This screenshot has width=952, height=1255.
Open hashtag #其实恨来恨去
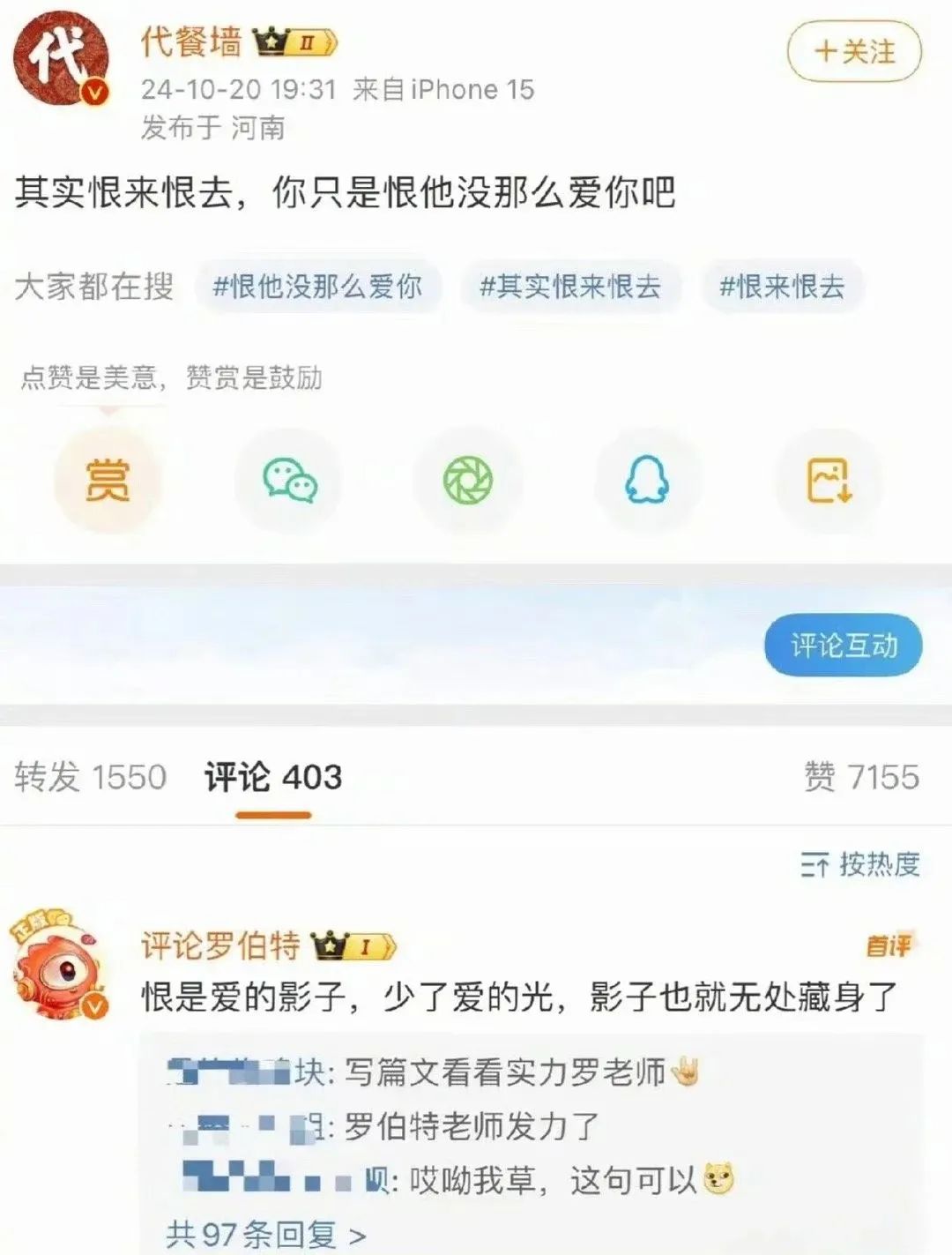coord(570,287)
